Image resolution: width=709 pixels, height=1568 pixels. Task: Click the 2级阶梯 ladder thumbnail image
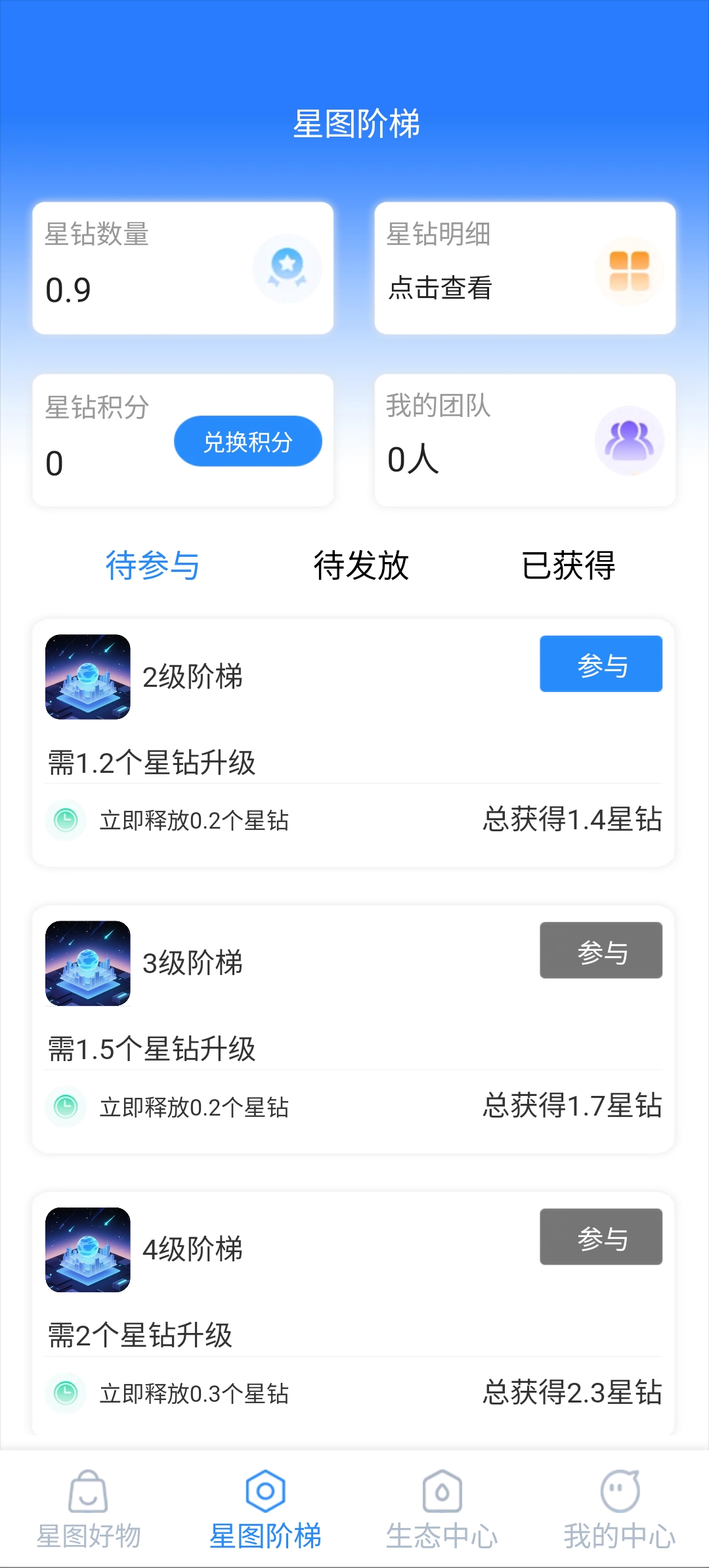[x=87, y=676]
